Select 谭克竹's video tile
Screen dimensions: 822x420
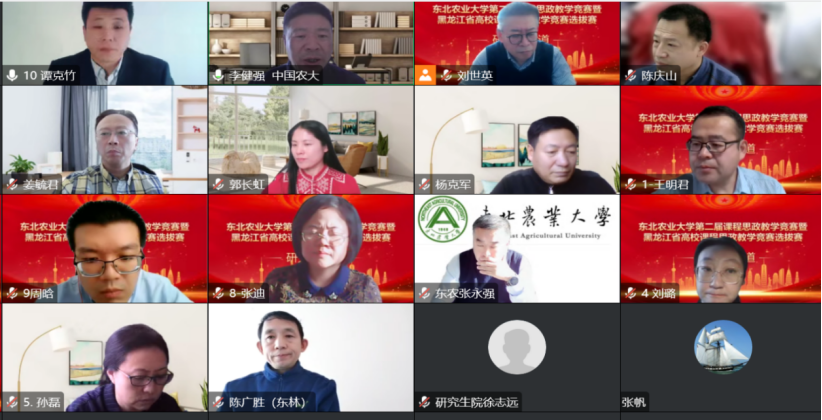coord(103,42)
